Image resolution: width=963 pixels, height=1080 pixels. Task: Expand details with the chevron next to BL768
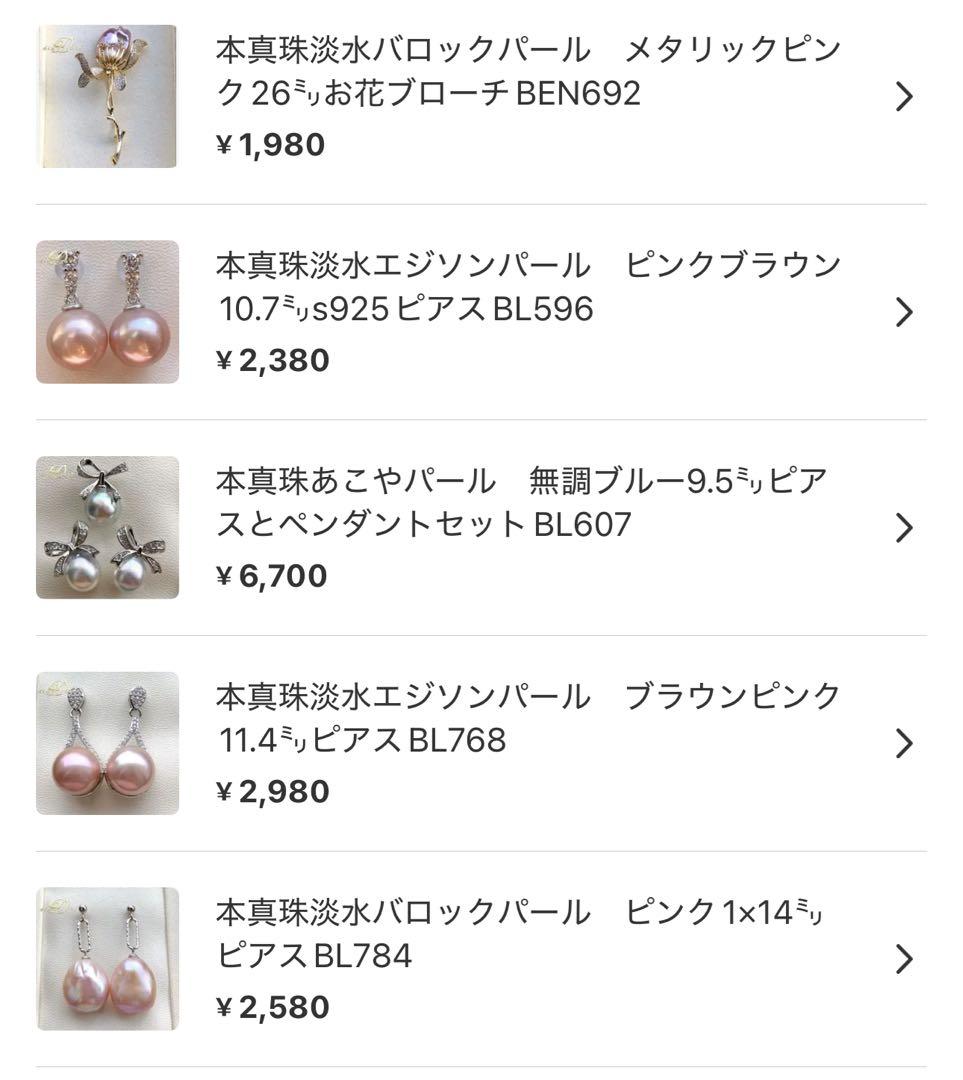[905, 743]
